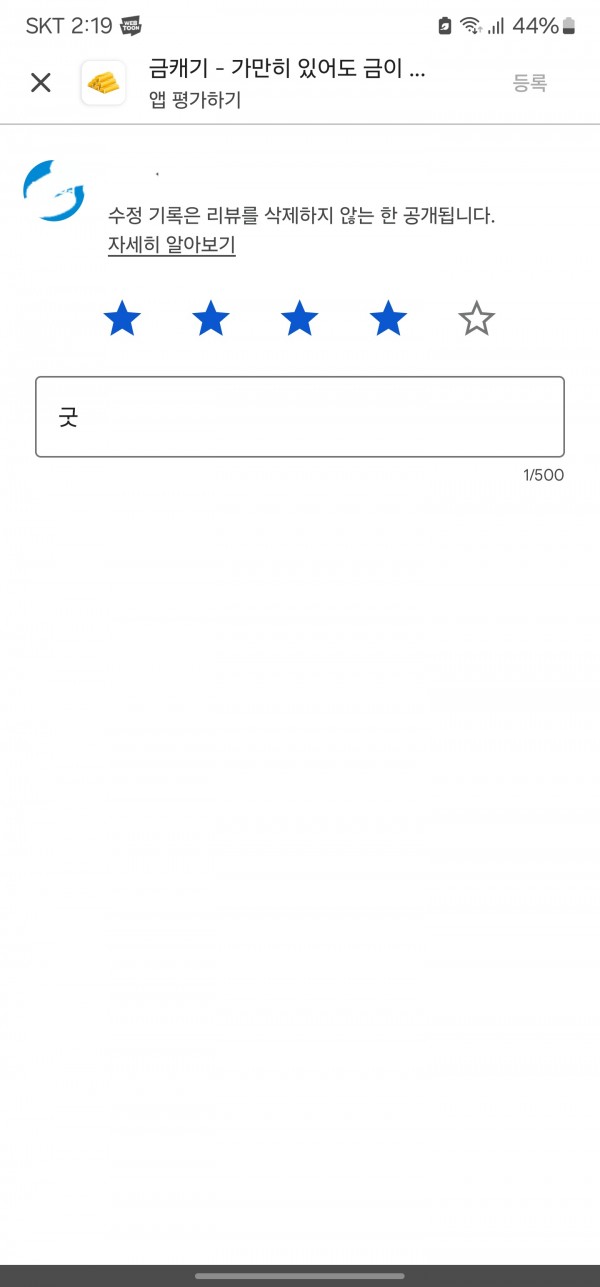Viewport: 600px width, 1287px height.
Task: Set rating to four stars
Action: click(388, 320)
